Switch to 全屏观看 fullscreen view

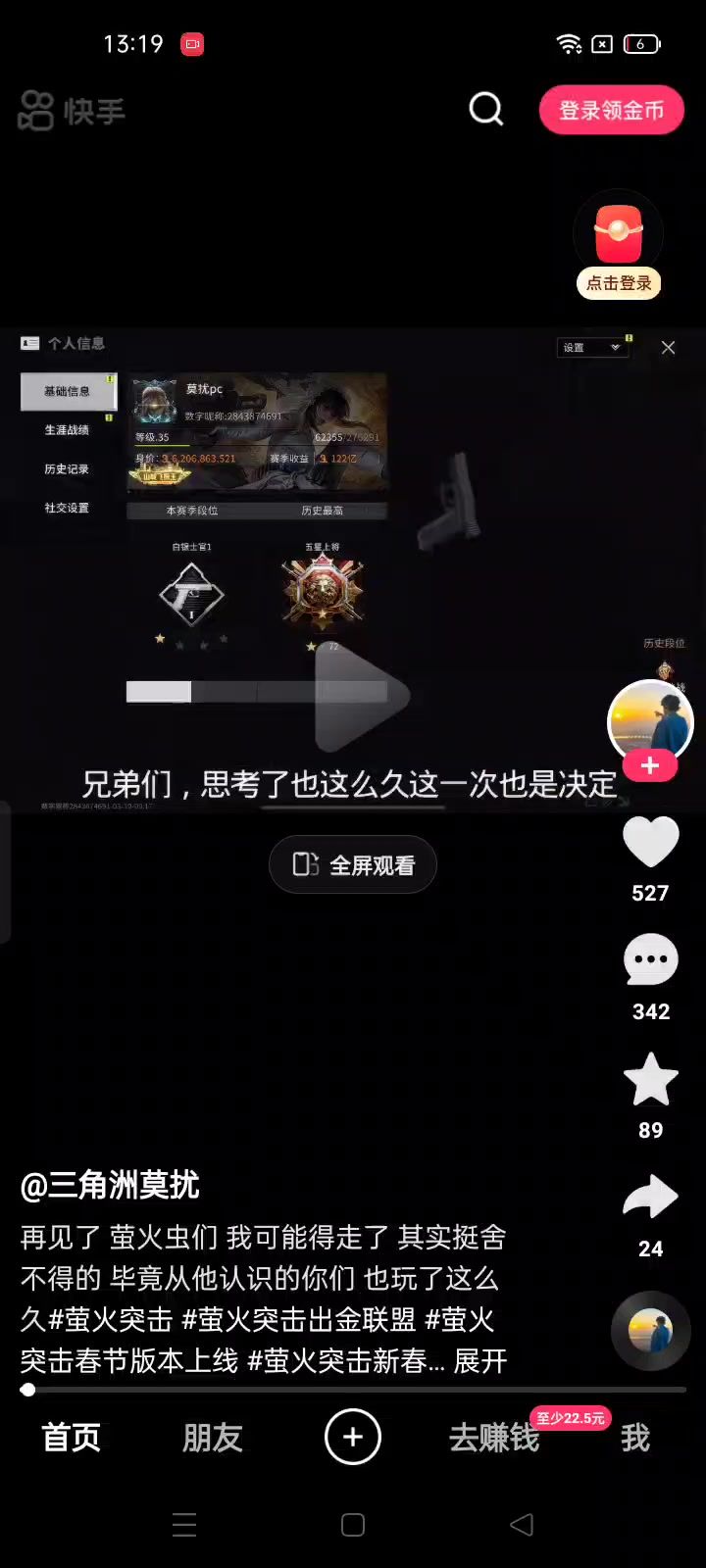point(353,864)
